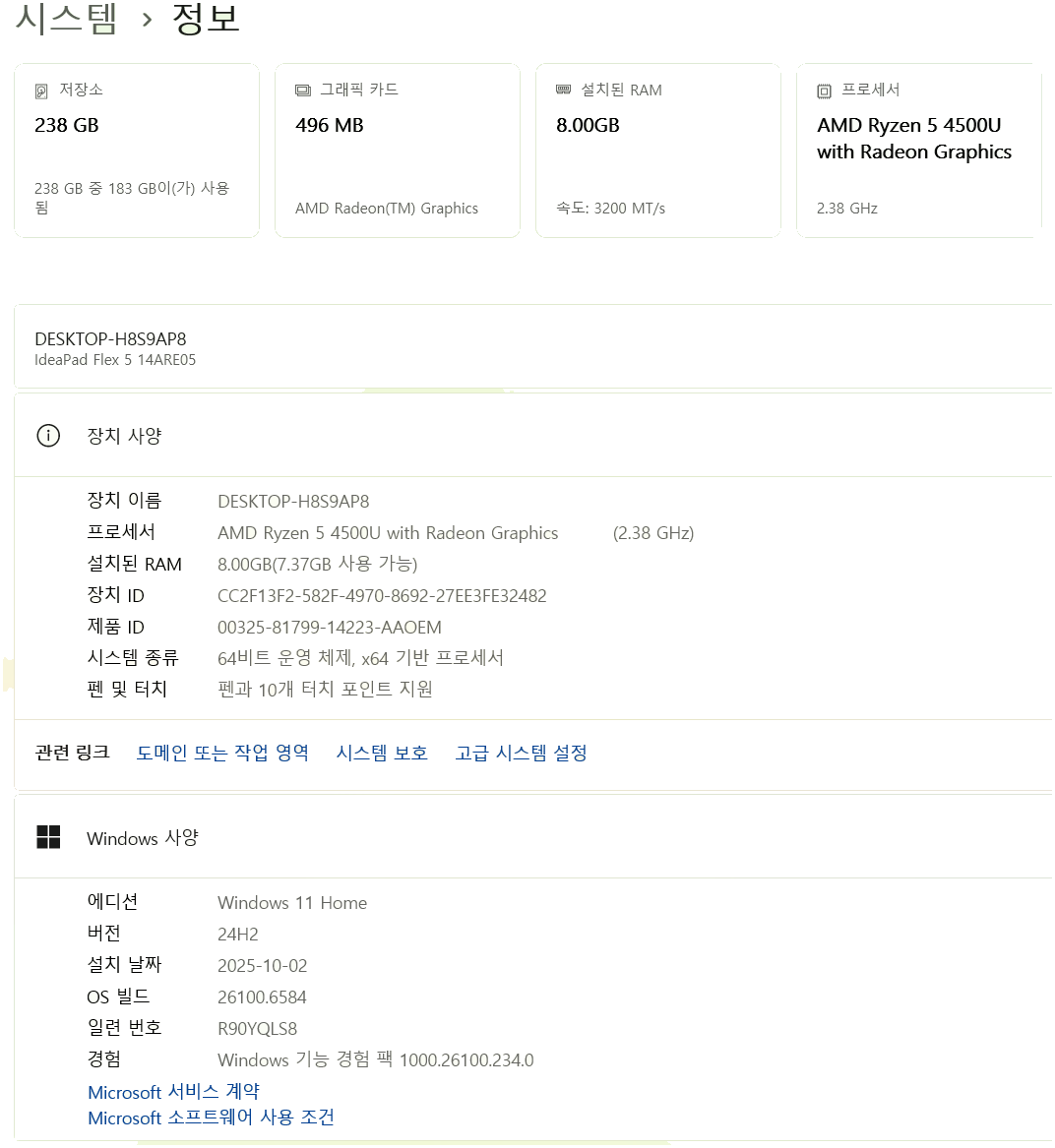Open the 저장소 238 GB card
Screen dimensions: 1055x1148
pos(137,151)
